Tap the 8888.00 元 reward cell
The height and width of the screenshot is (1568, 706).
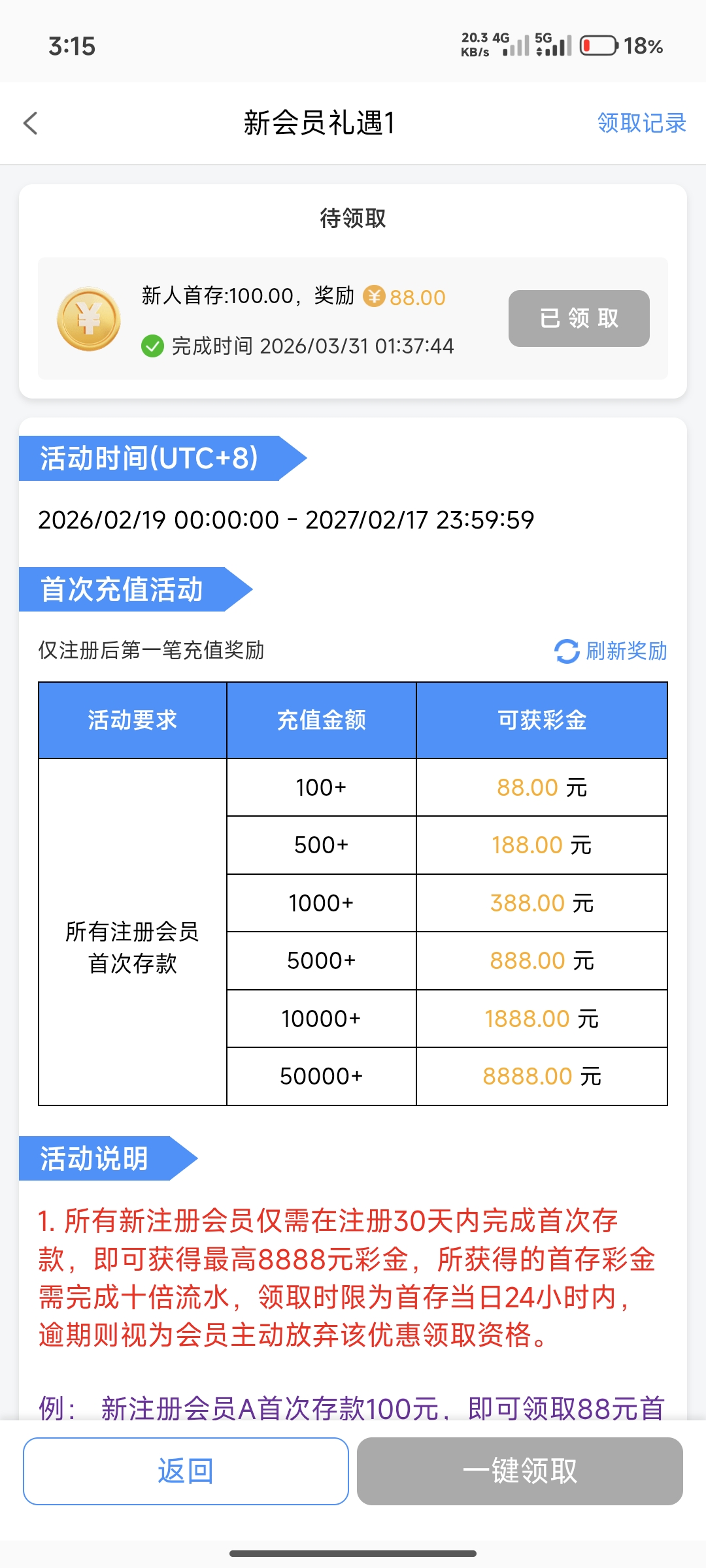click(541, 1075)
